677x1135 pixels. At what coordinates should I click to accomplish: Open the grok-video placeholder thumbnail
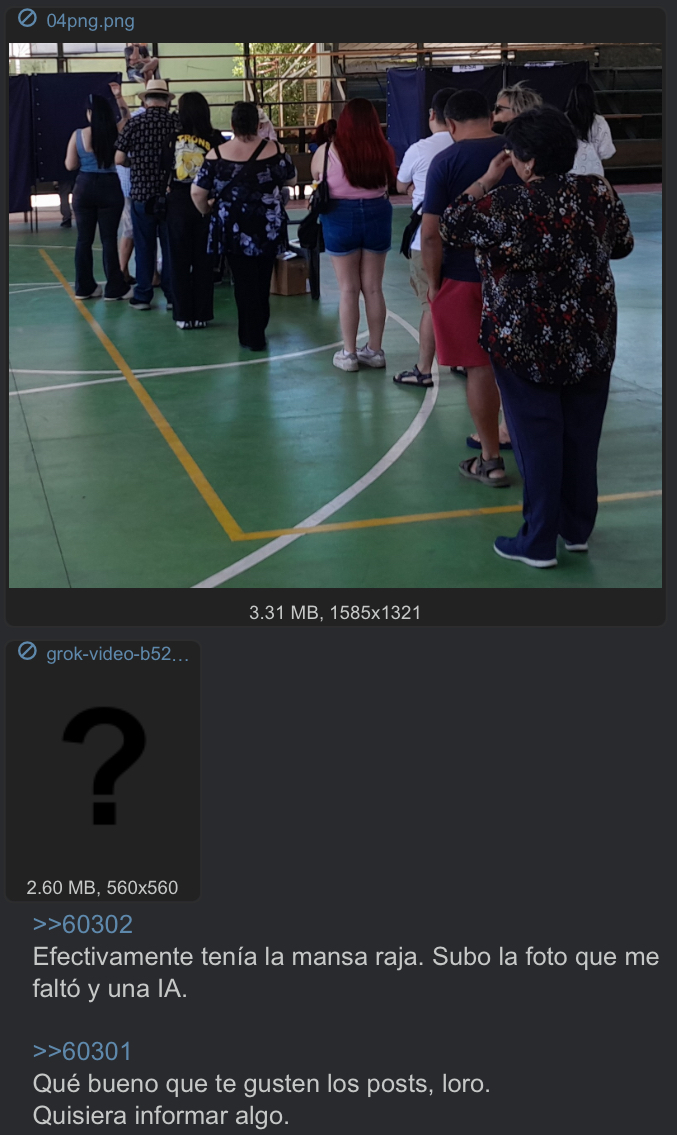coord(103,765)
